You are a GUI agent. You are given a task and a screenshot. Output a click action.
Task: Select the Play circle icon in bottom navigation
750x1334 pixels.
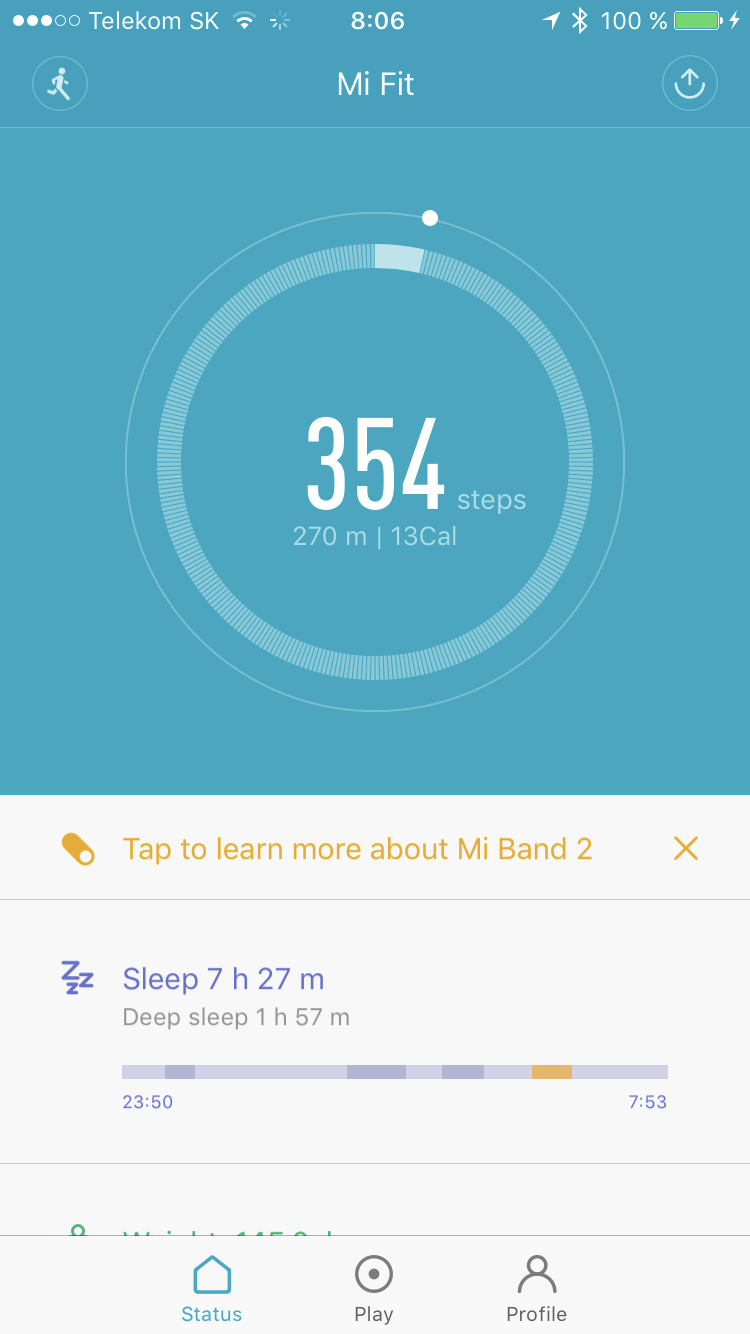(374, 1273)
